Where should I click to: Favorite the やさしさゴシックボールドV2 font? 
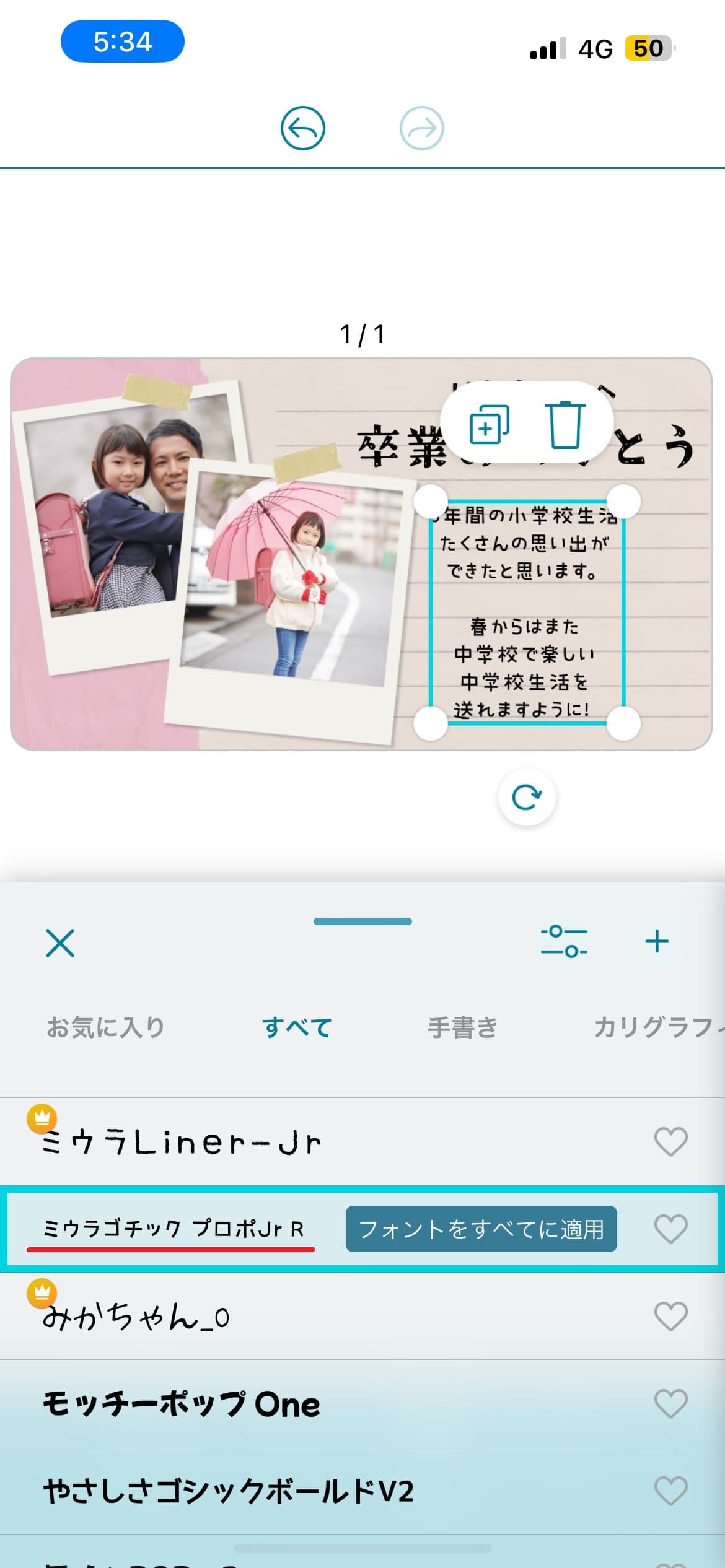click(x=671, y=1491)
